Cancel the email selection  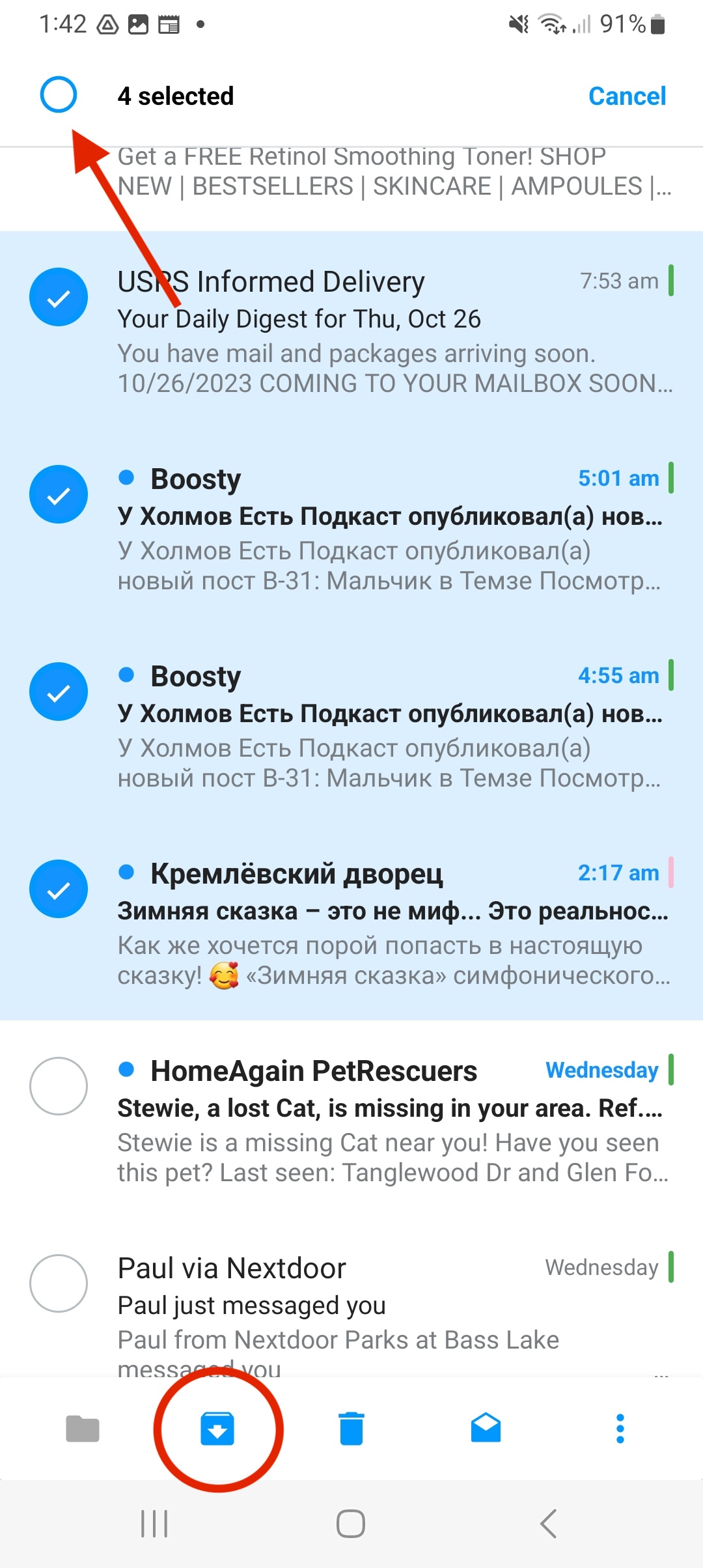[x=626, y=96]
